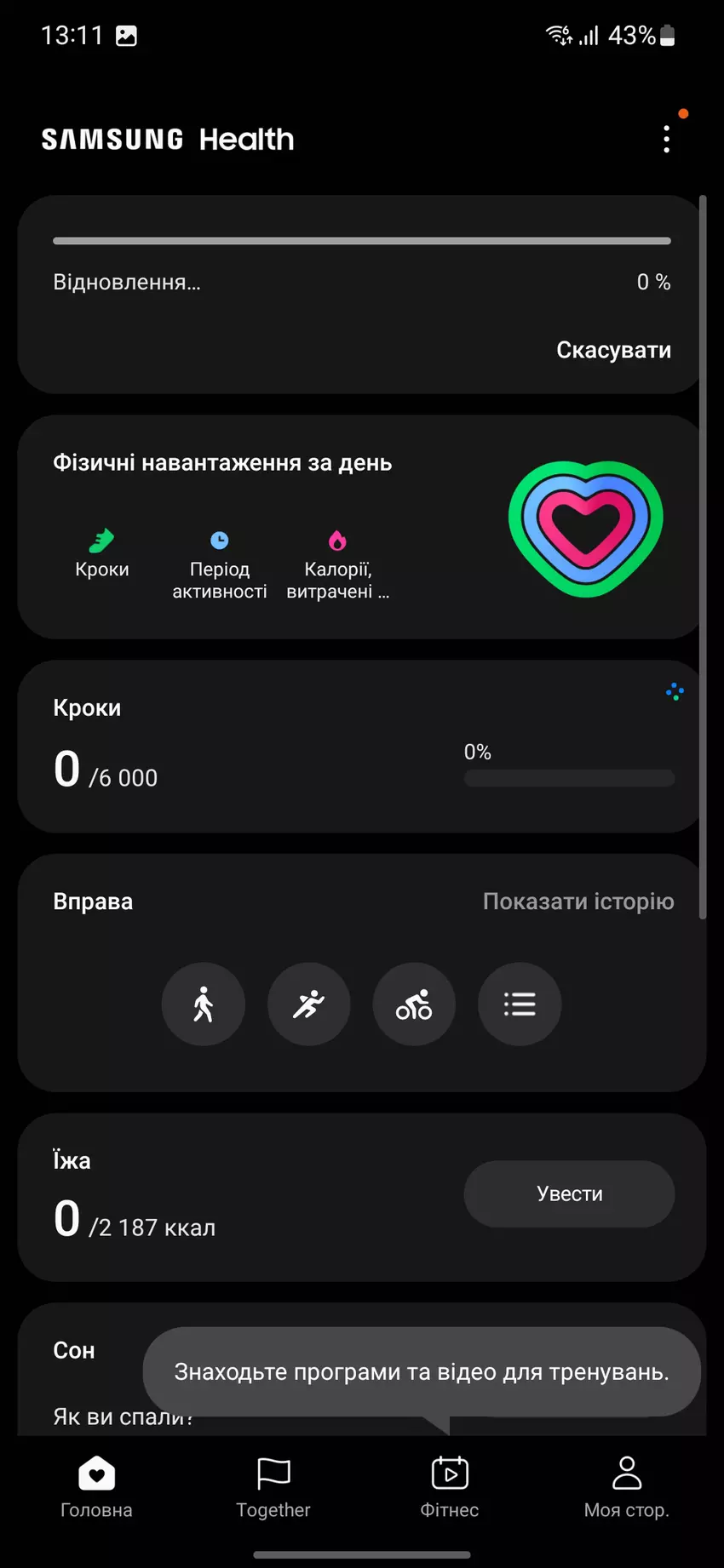Tap the restoration progress bar
The image size is (724, 1568).
361,239
